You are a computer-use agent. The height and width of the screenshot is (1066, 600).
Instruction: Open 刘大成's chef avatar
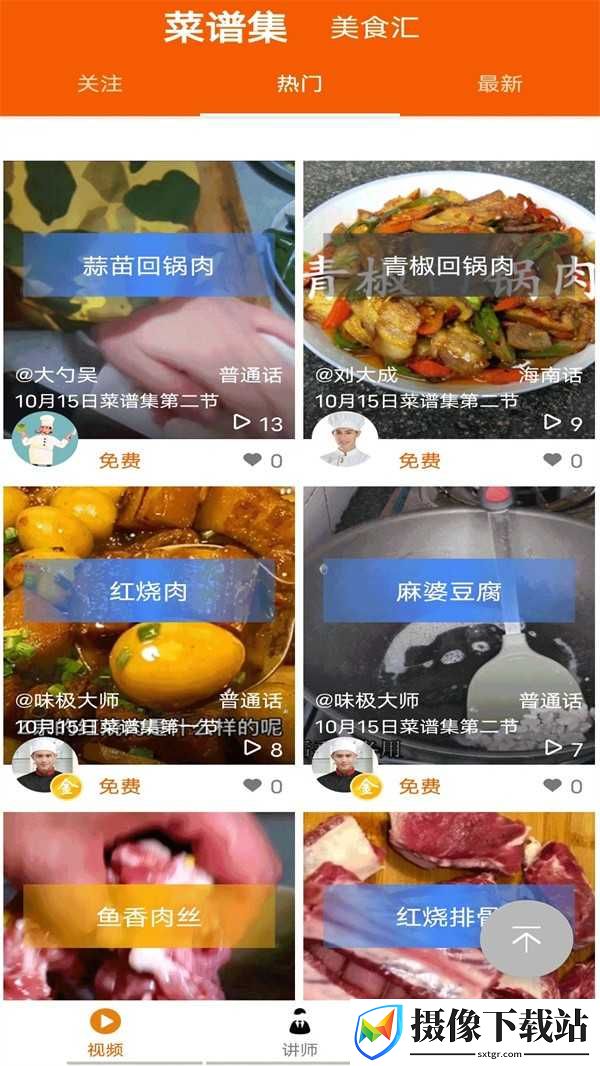pos(345,439)
